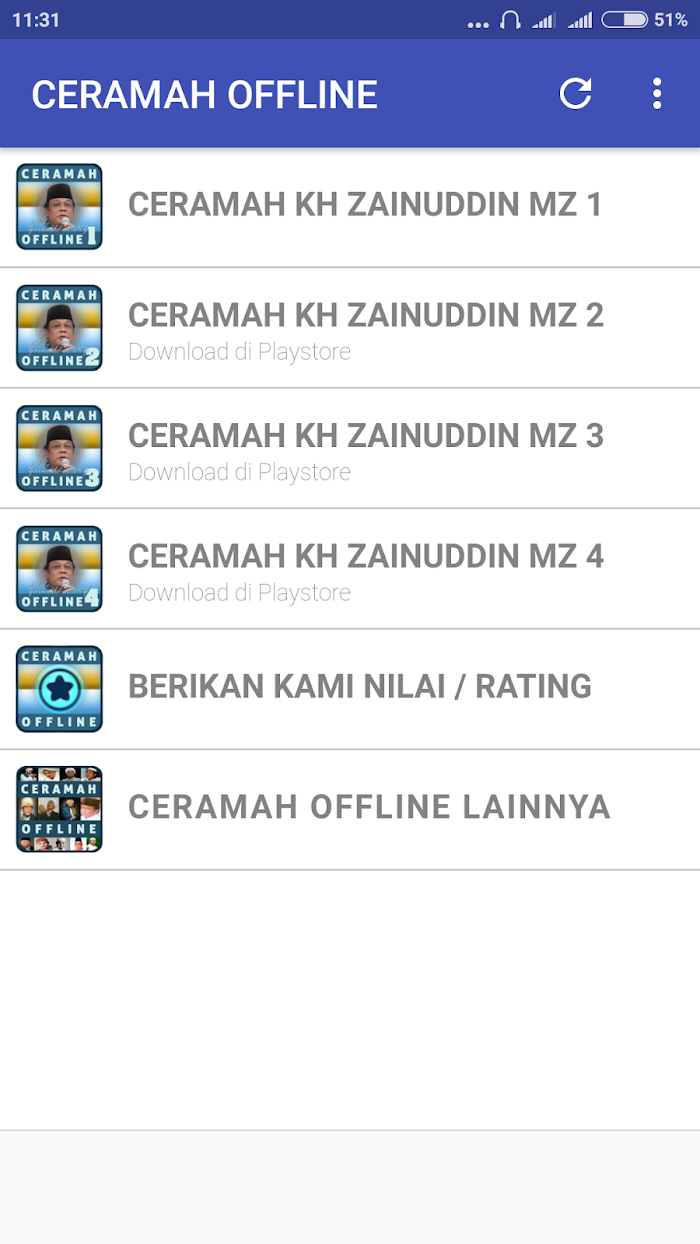Open Berikan Kami Nilai / Rating

(350, 689)
